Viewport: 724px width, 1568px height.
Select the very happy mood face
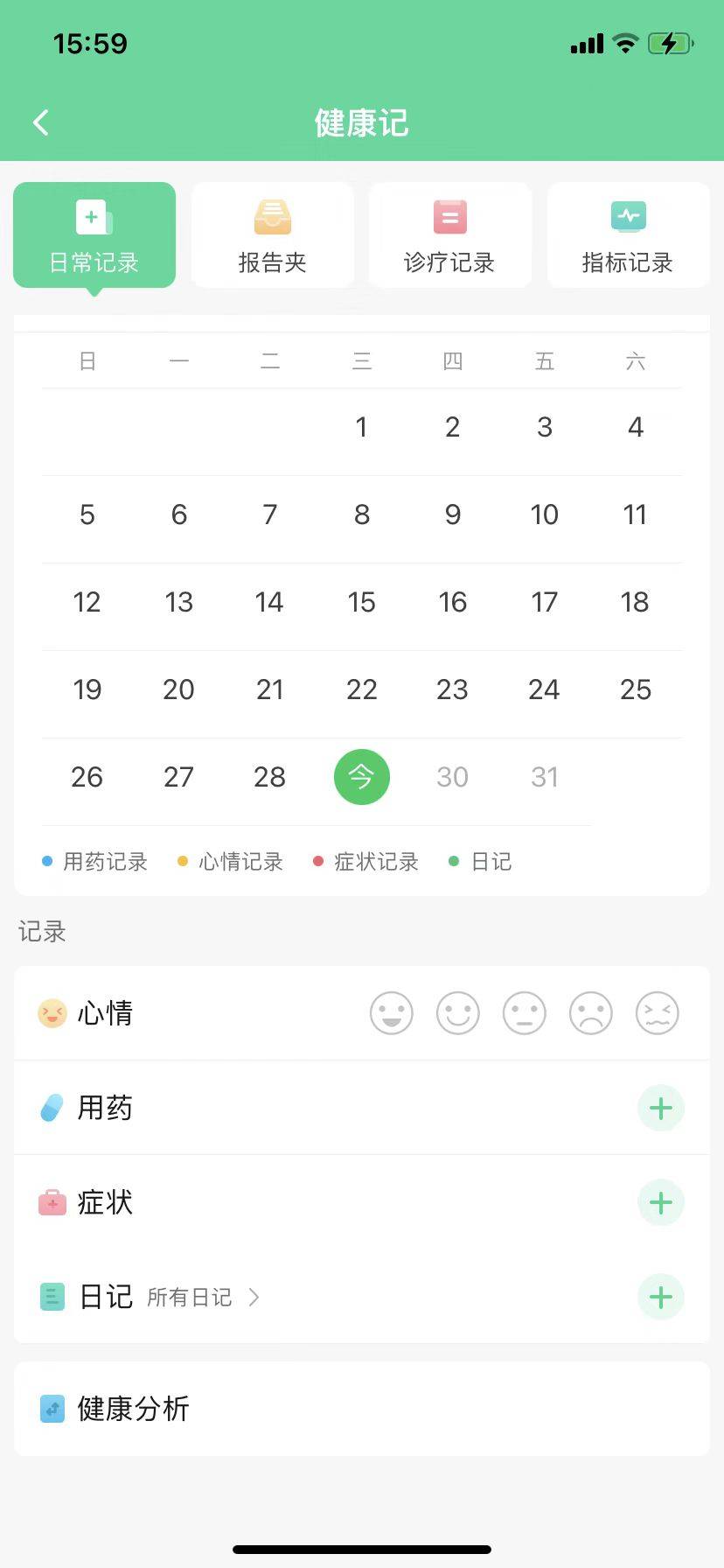pyautogui.click(x=391, y=1013)
